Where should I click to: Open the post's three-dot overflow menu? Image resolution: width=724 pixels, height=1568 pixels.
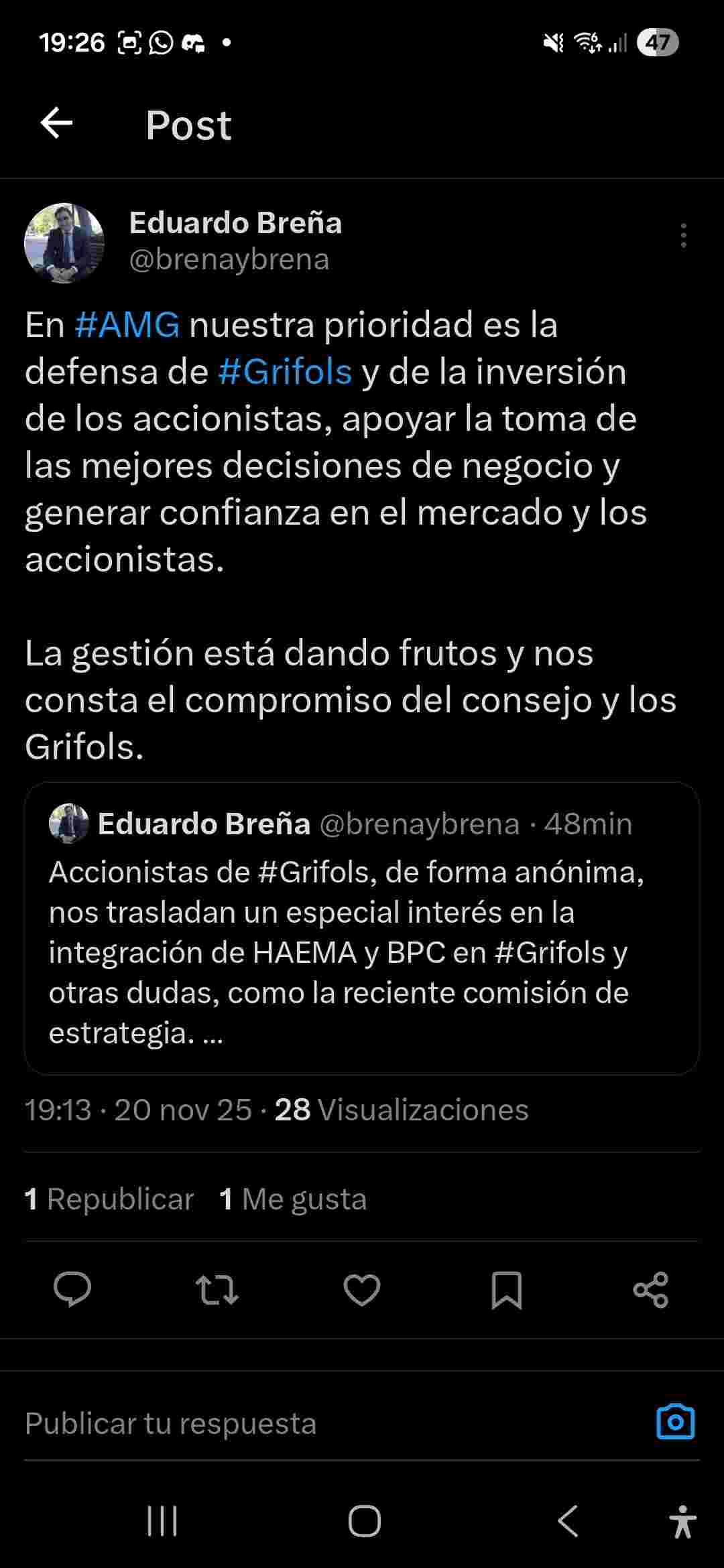tap(683, 236)
